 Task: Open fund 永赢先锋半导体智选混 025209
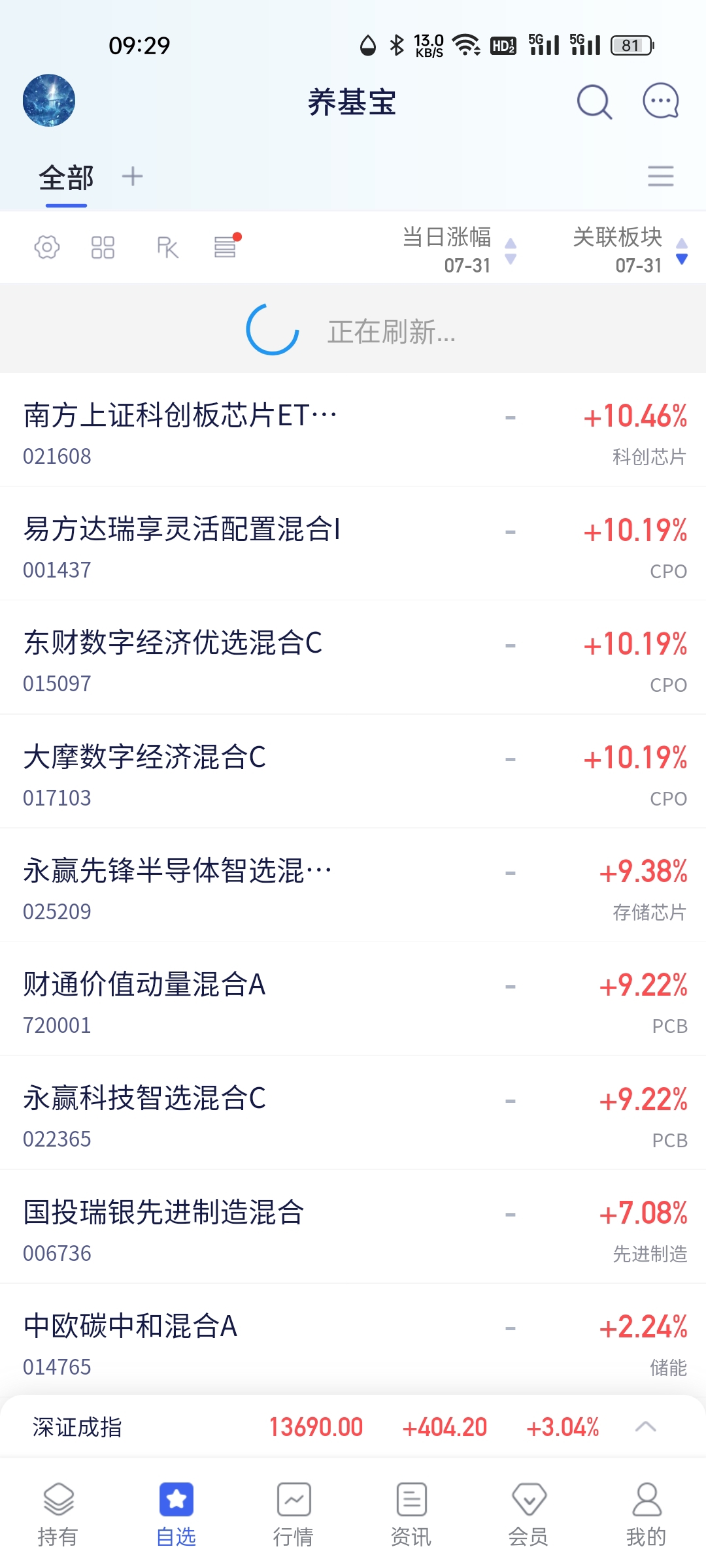(x=353, y=885)
